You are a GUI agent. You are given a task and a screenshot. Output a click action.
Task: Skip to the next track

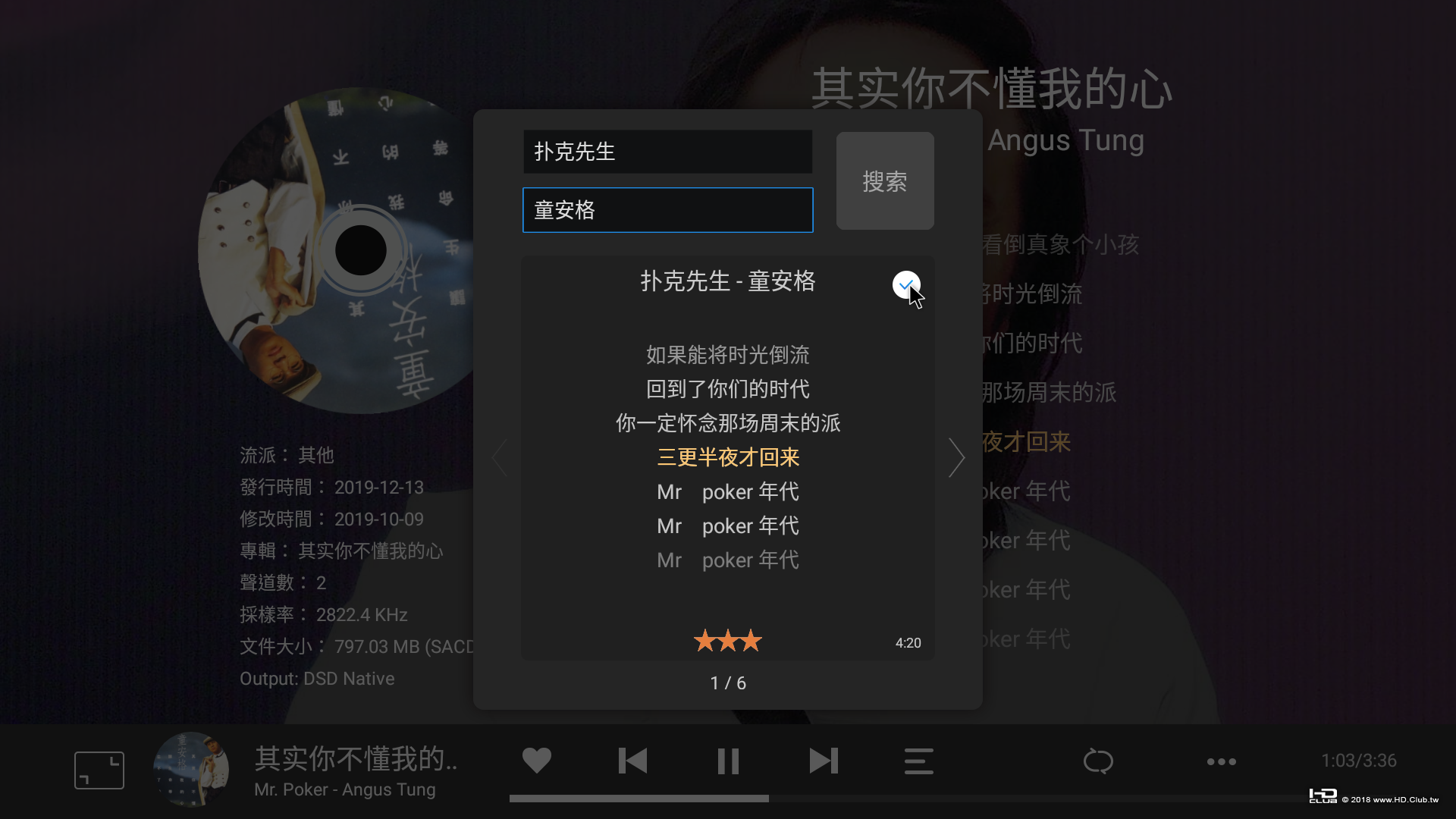(824, 761)
